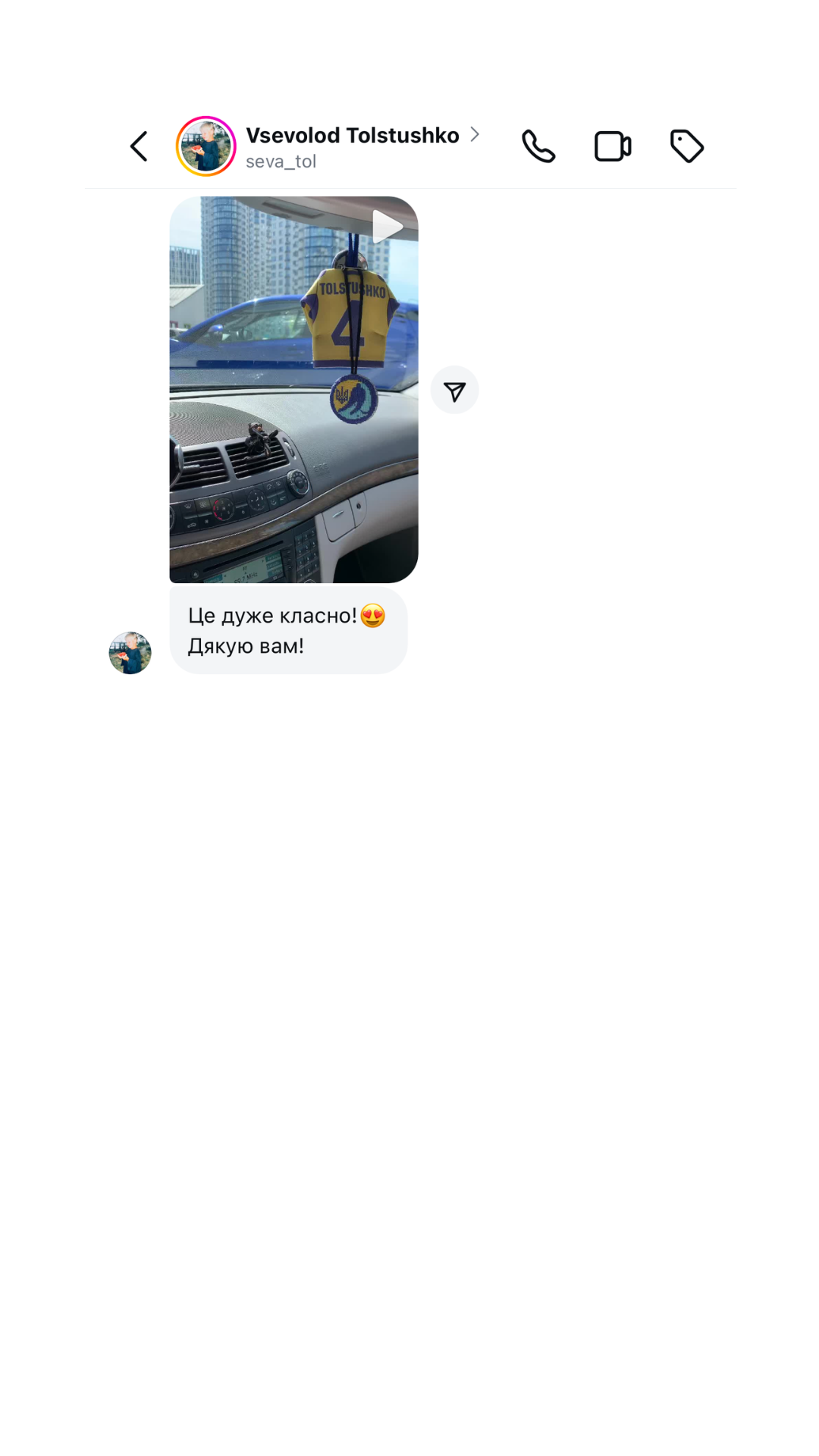This screenshot has height=1456, width=819.
Task: Forward the video with the share arrow
Action: point(454,391)
